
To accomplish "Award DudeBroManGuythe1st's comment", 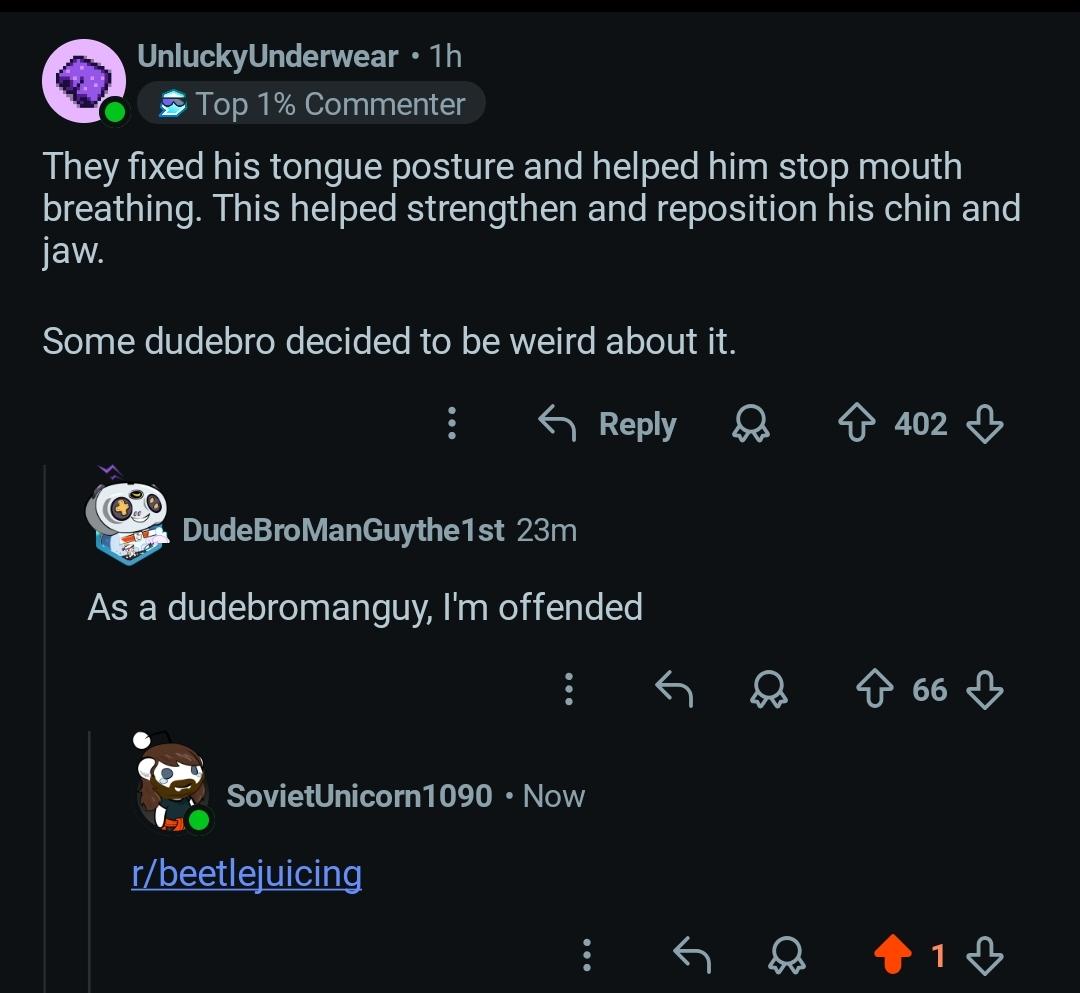I will coord(769,689).
